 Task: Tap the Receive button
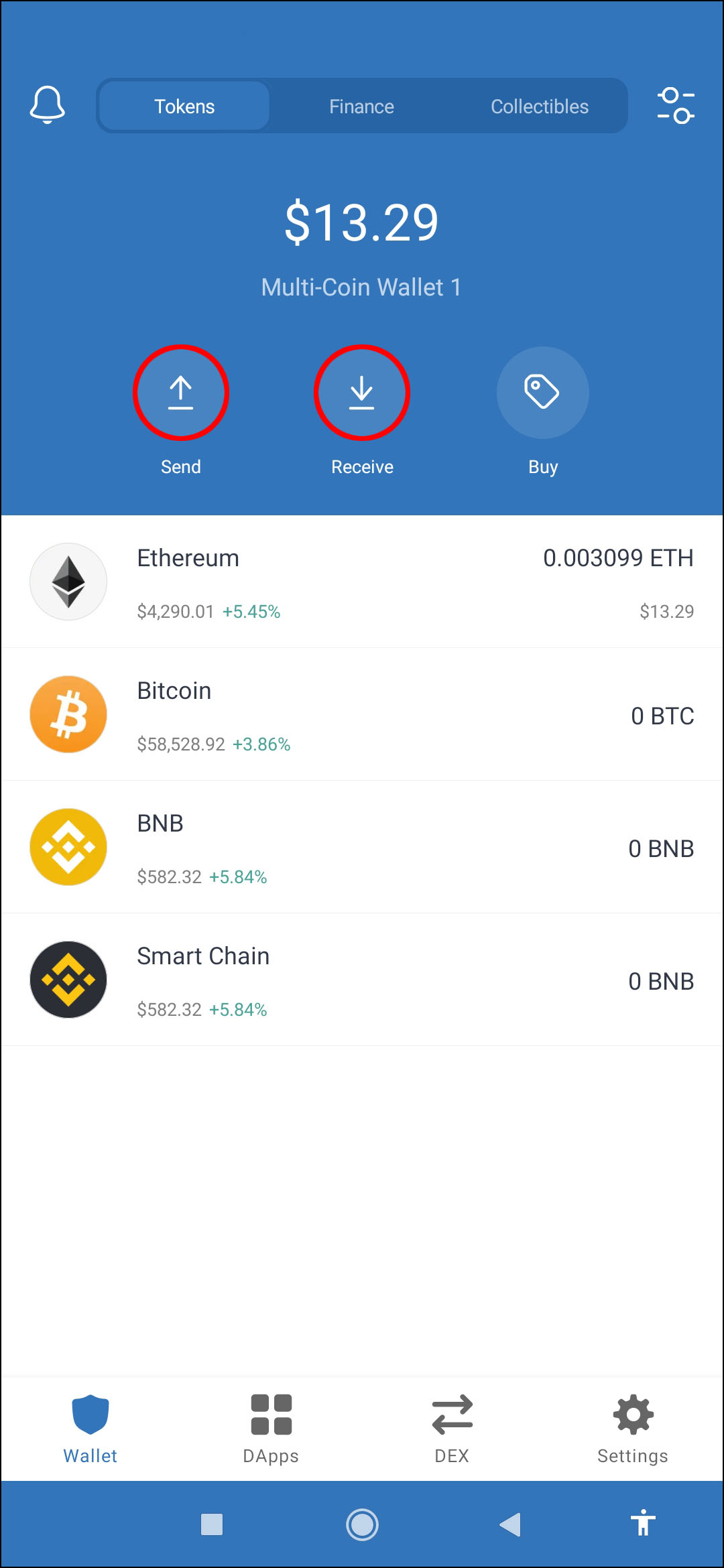point(362,393)
